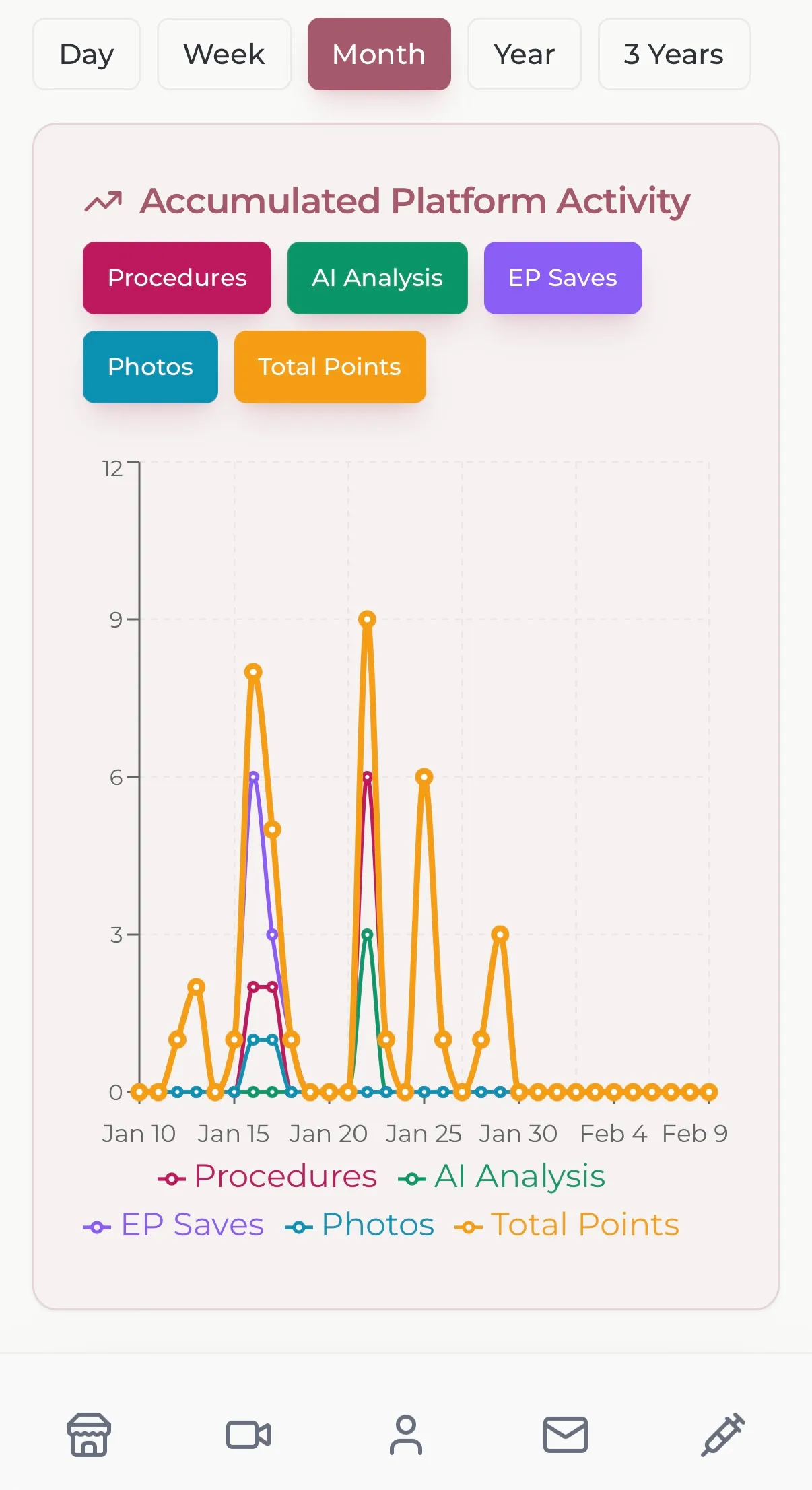Toggle the EP Saves series chip
Viewport: 812px width, 1490px height.
click(562, 278)
